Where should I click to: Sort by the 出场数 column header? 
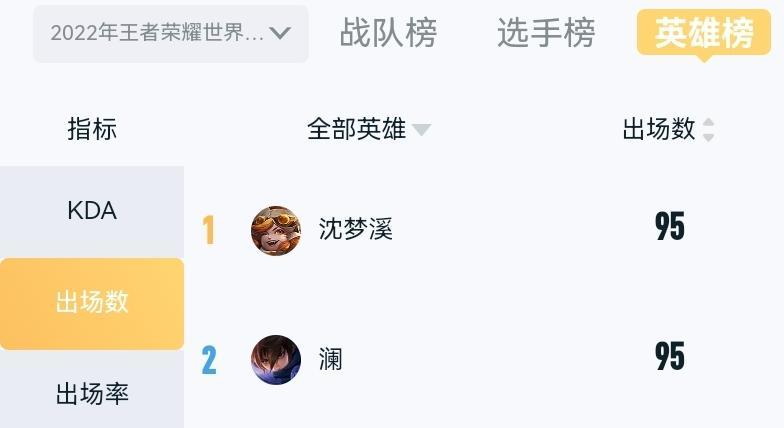[x=668, y=129]
